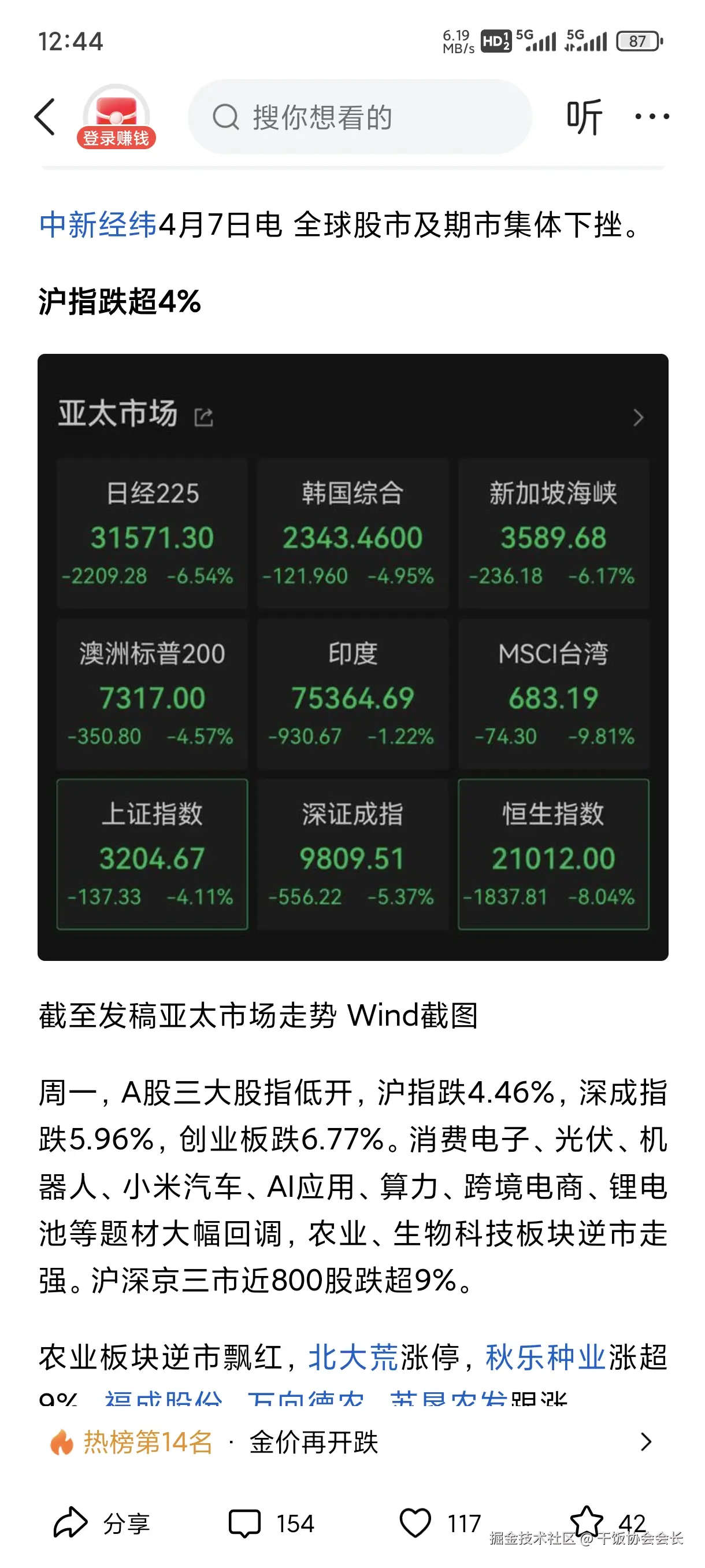Open the 秋乐种业 stock link

pyautogui.click(x=545, y=1358)
